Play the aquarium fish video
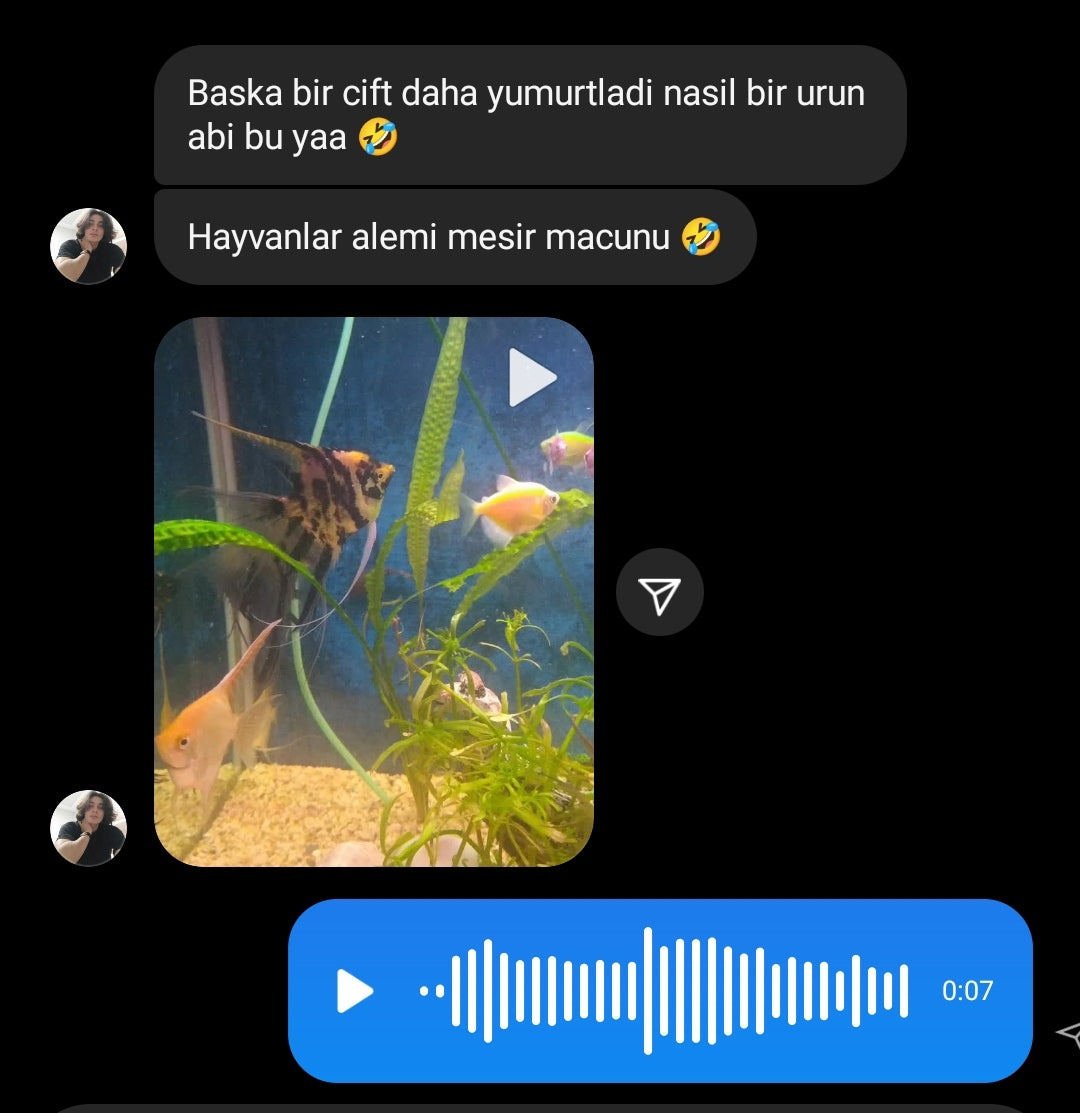Image resolution: width=1080 pixels, height=1113 pixels. point(531,378)
